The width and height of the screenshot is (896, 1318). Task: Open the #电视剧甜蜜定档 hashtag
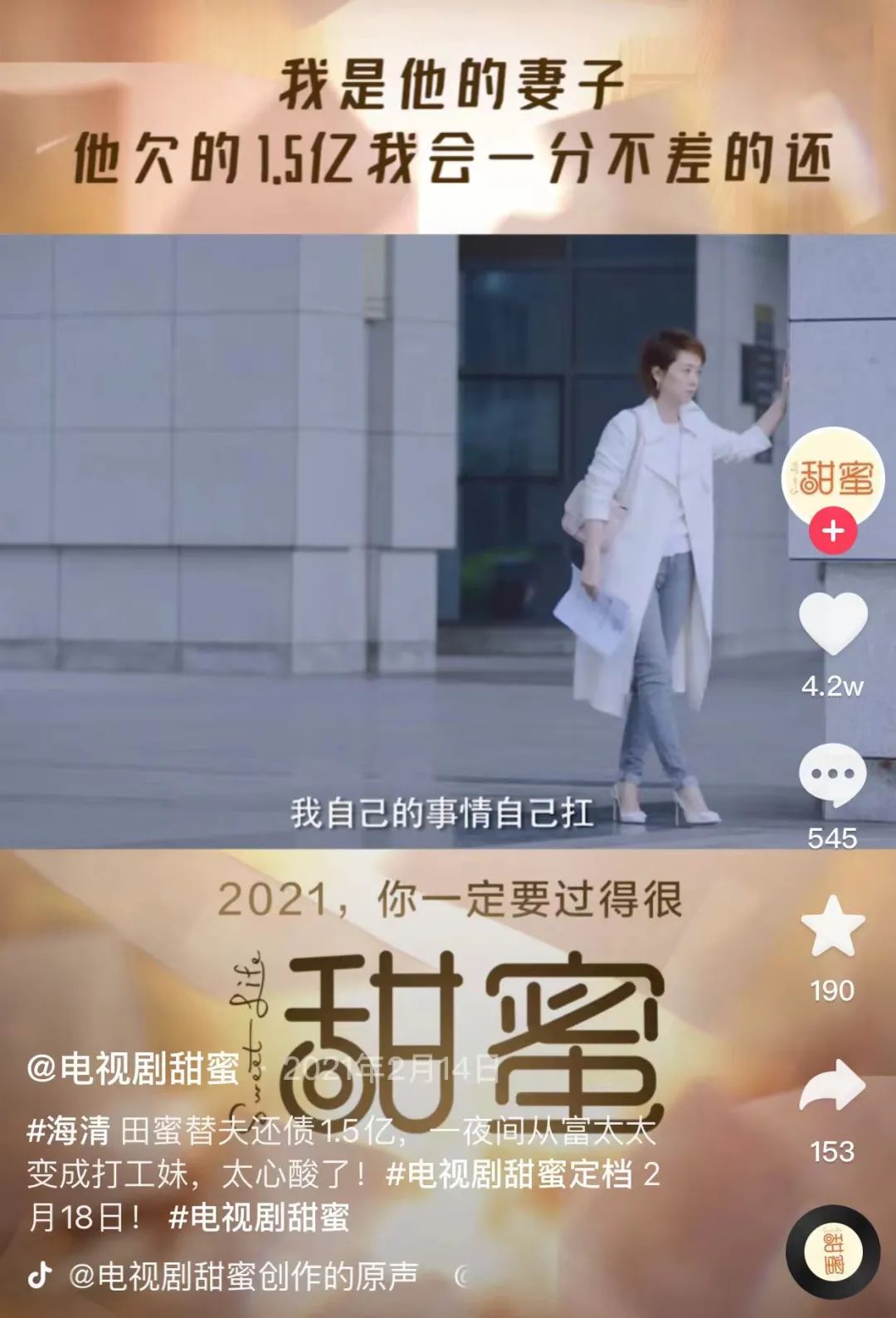(x=509, y=1174)
